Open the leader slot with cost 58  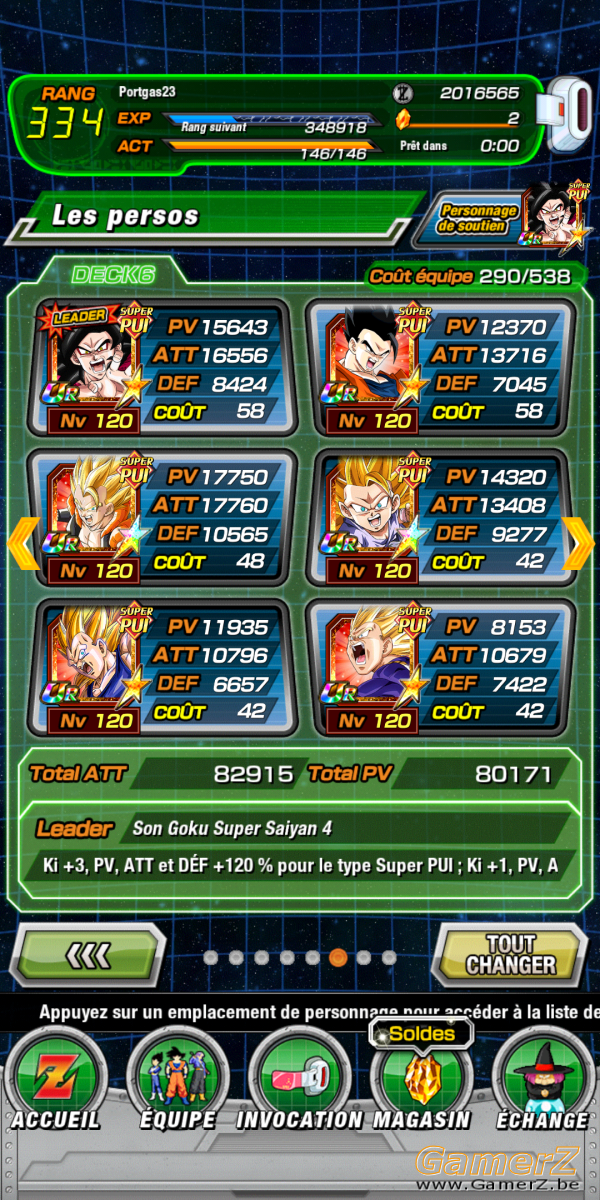(x=161, y=367)
